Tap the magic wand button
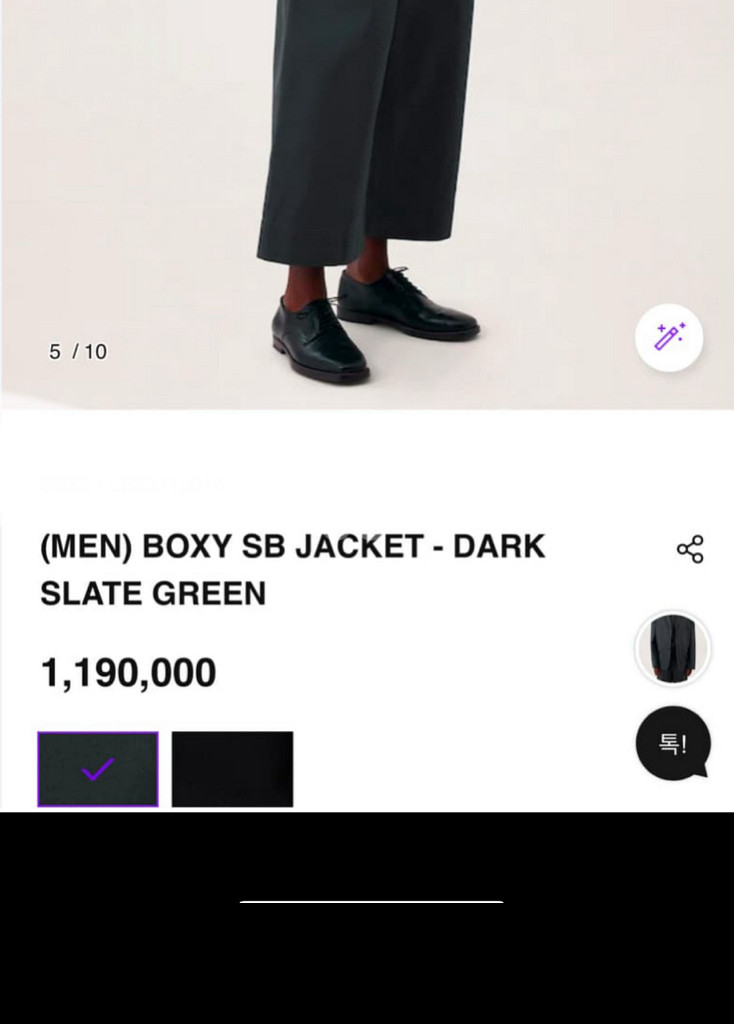The width and height of the screenshot is (734, 1024). tap(669, 337)
